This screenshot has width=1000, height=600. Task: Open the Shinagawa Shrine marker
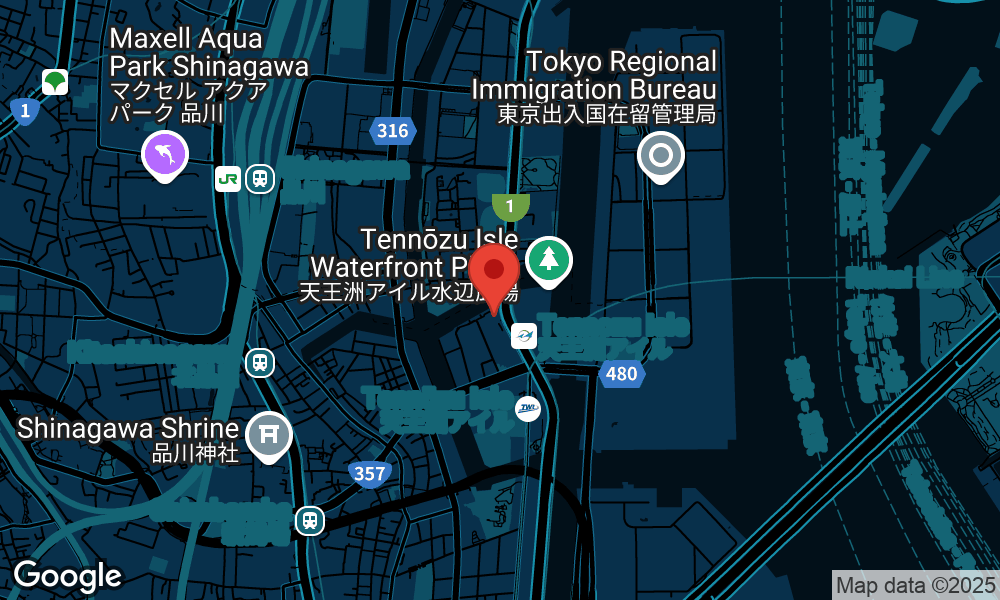click(x=268, y=437)
